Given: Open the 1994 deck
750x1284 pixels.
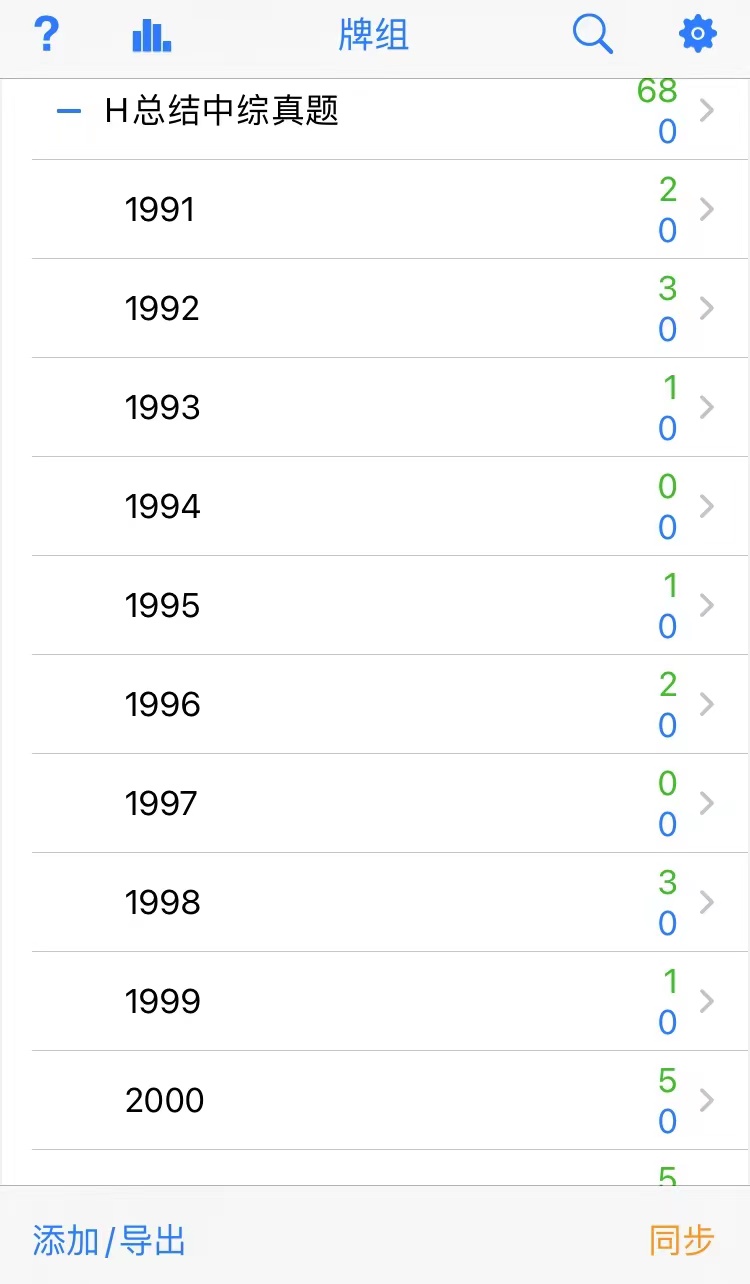Looking at the screenshot, I should click(x=390, y=506).
